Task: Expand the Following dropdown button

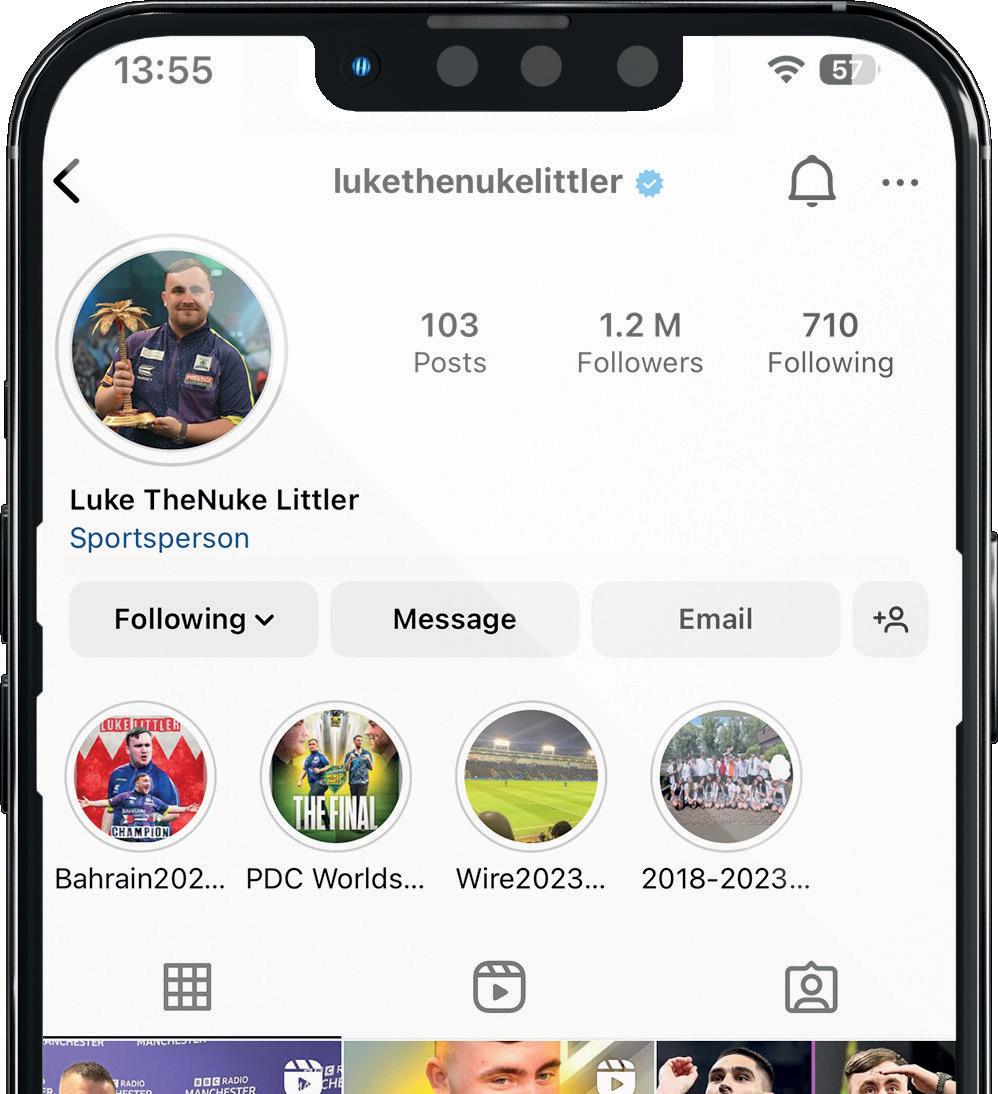Action: [x=194, y=619]
